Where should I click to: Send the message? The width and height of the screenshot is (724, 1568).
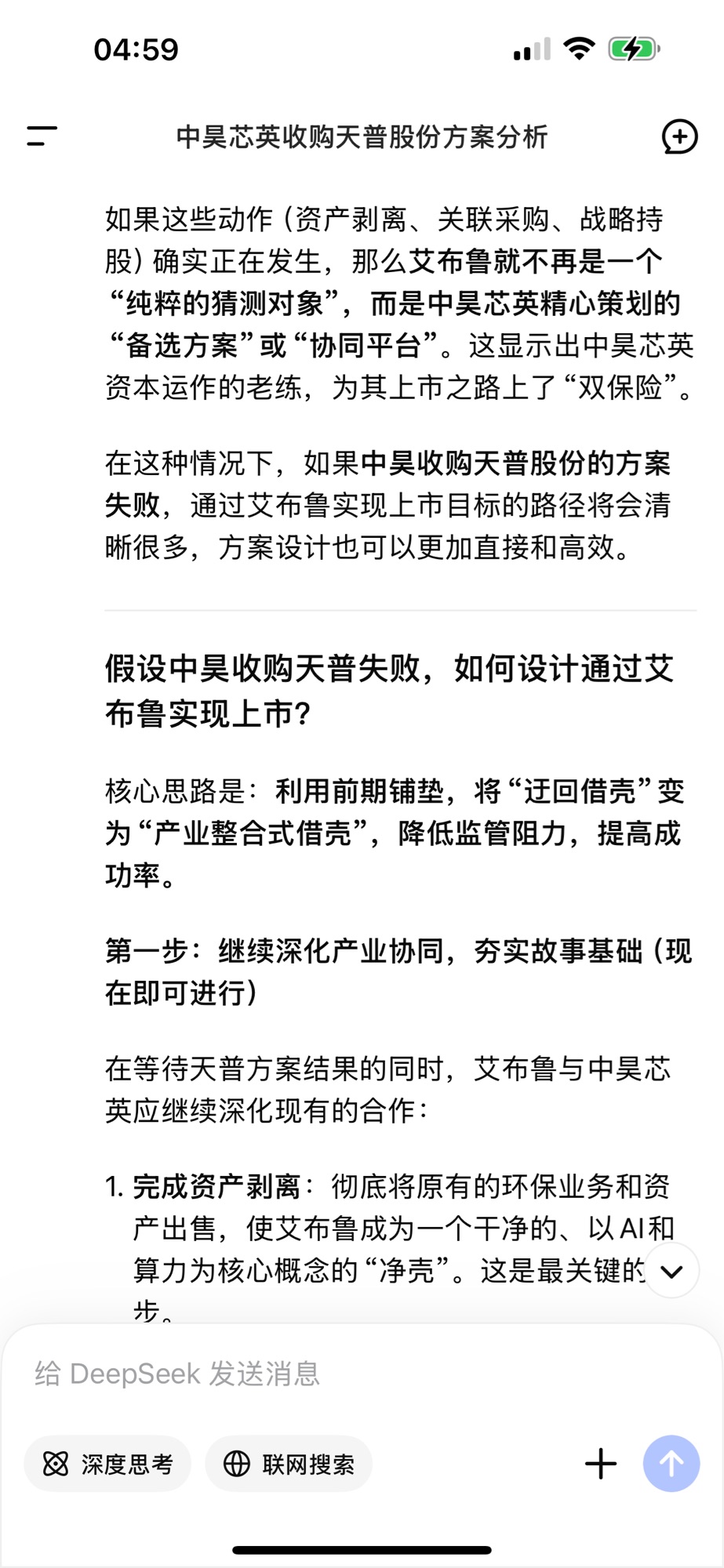pyautogui.click(x=671, y=1464)
